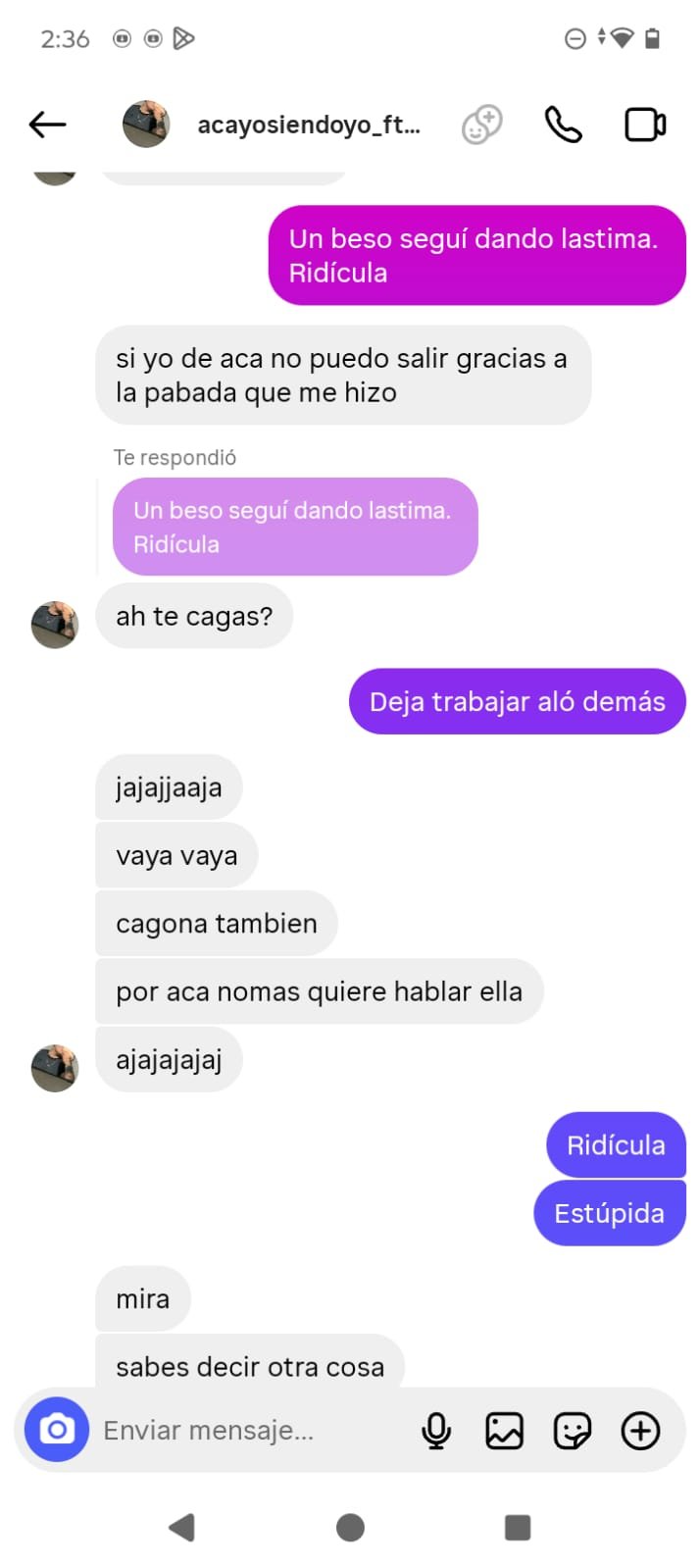Tap the system home button

pyautogui.click(x=350, y=1527)
